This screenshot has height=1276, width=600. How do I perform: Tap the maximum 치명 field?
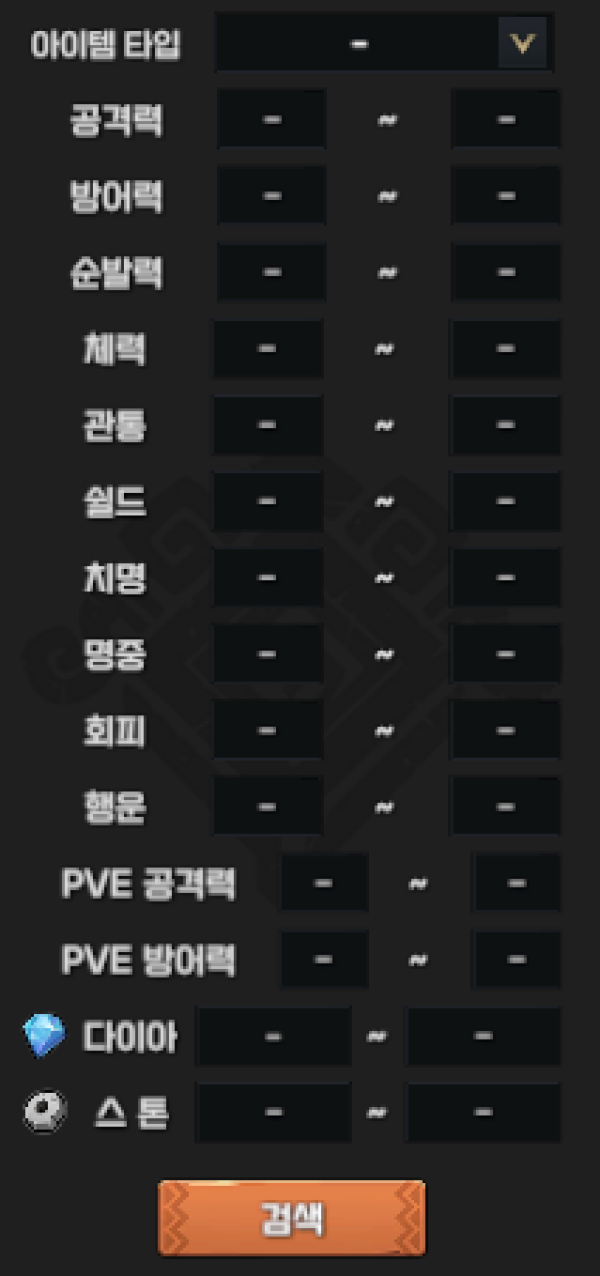[506, 578]
